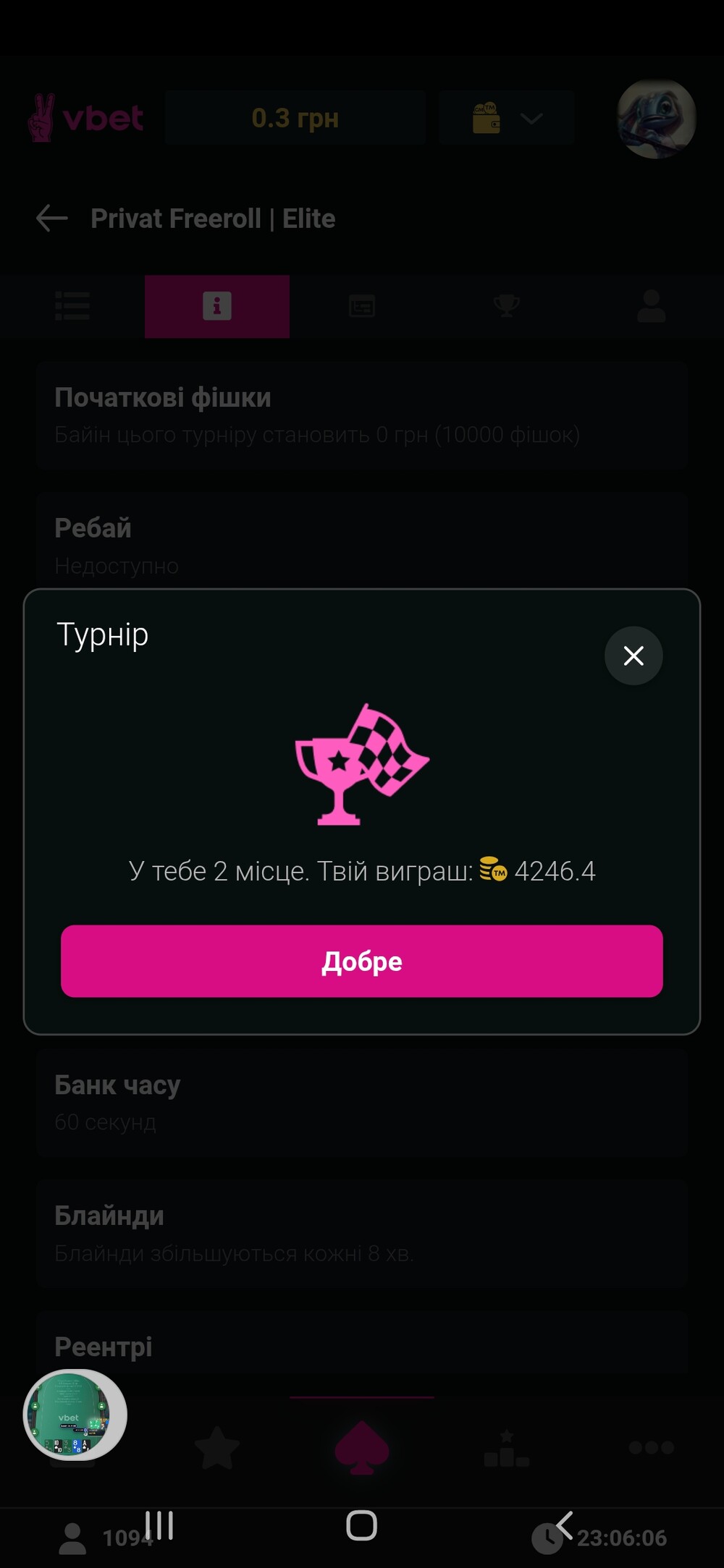Open the poker spade section

pyautogui.click(x=362, y=1448)
